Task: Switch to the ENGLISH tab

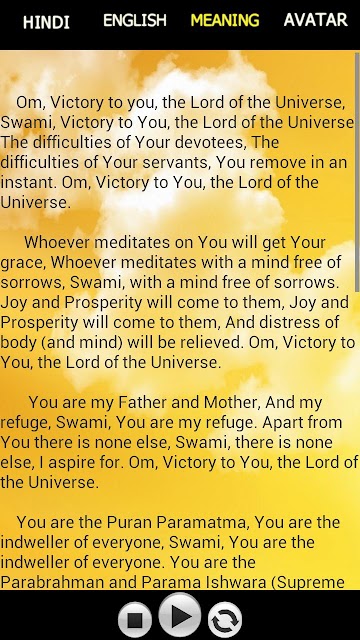Action: [135, 20]
